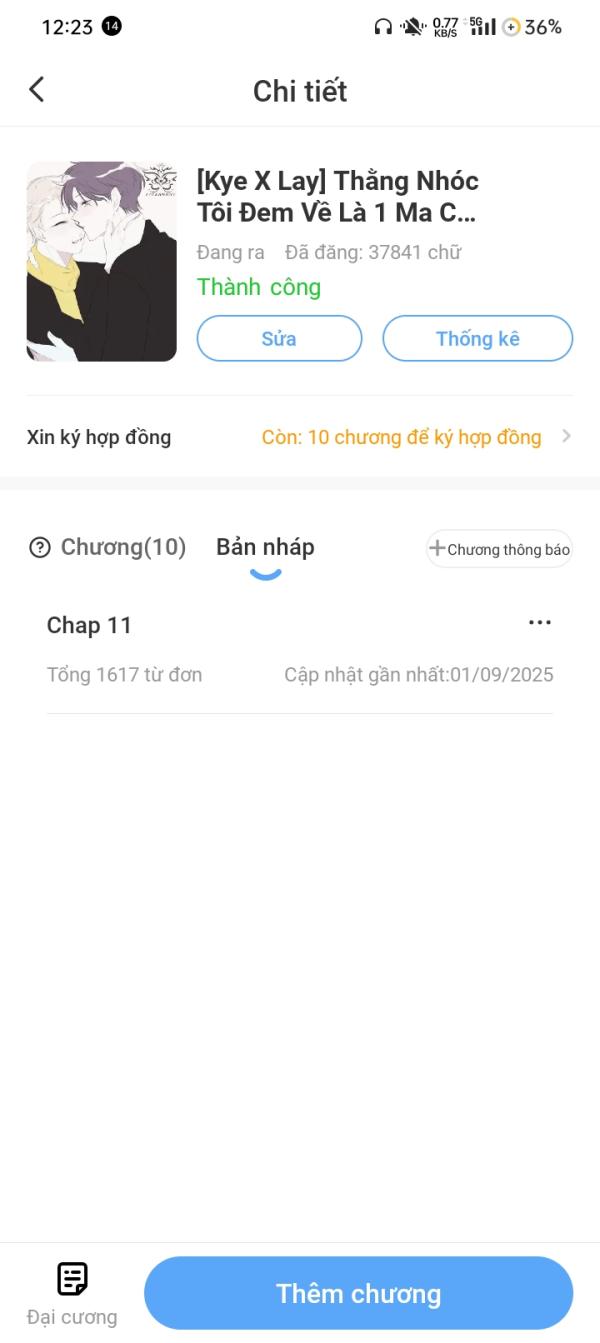
Task: Add a Chương thông báo
Action: 499,549
